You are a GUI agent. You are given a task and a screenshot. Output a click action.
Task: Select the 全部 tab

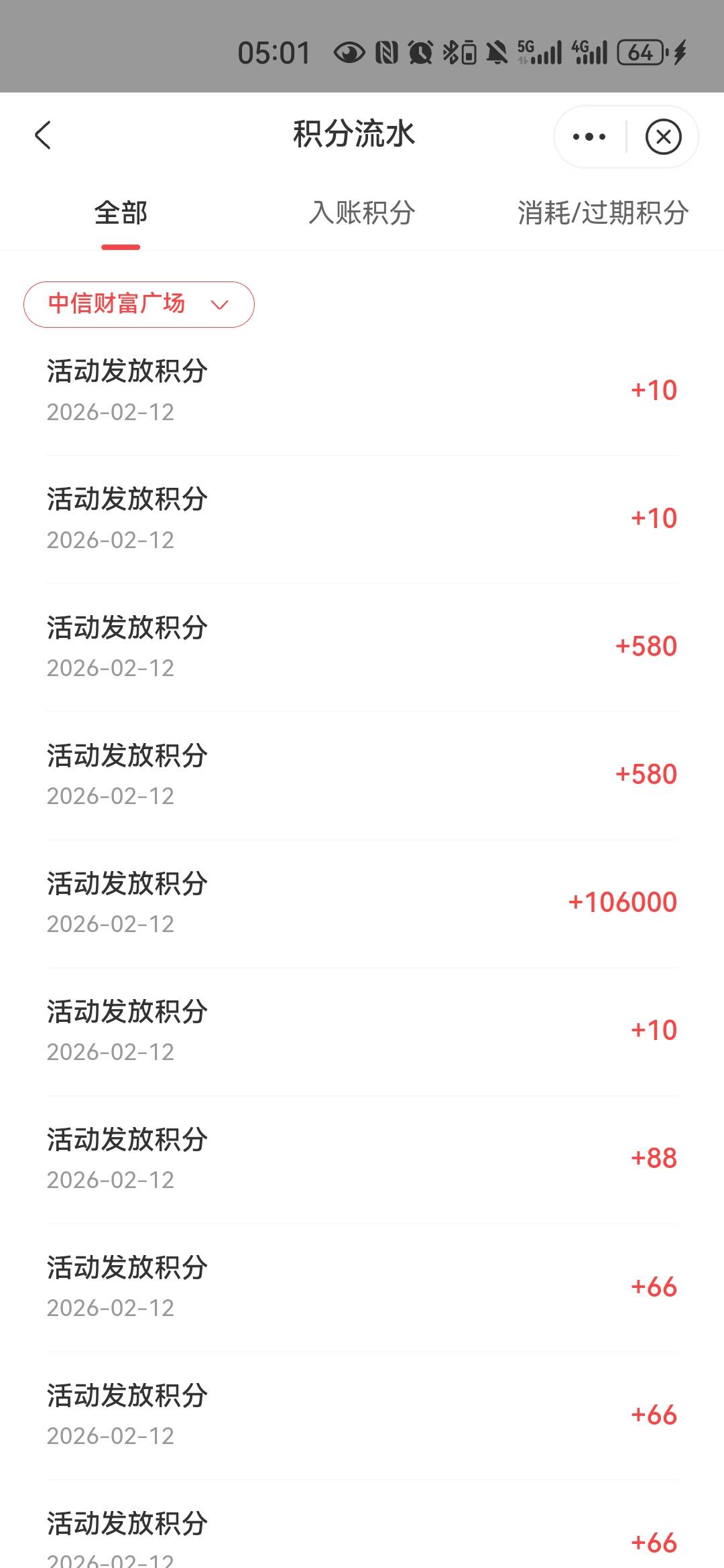pyautogui.click(x=121, y=213)
